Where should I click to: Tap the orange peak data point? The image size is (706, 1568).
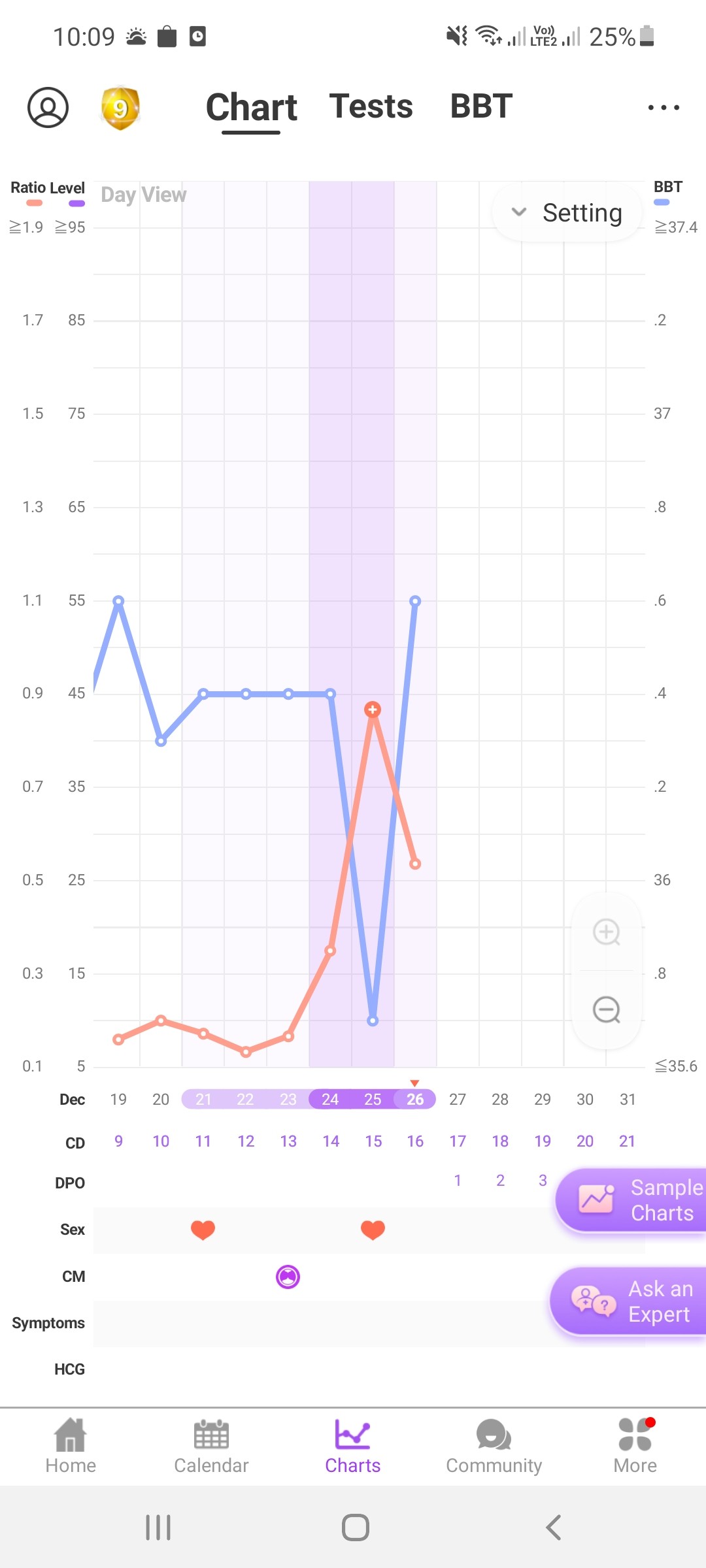pyautogui.click(x=373, y=710)
